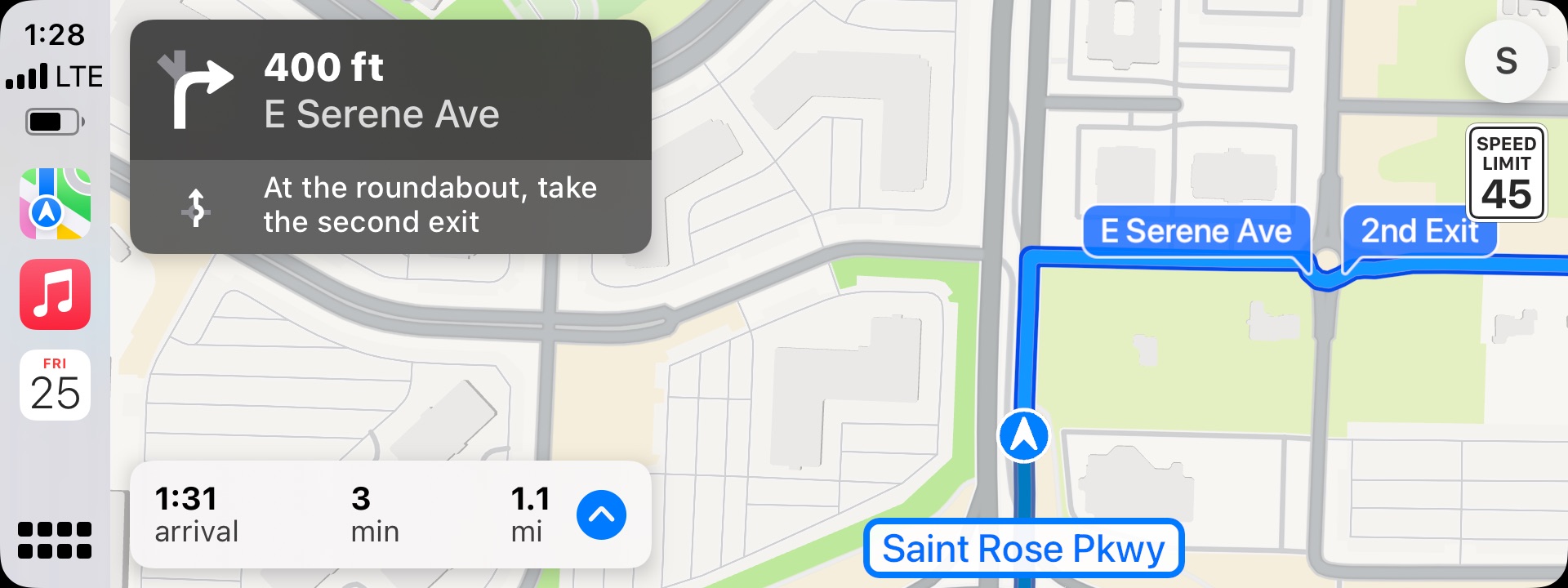Open the Calendar app showing FRI 25
The image size is (1568, 588).
pos(55,385)
